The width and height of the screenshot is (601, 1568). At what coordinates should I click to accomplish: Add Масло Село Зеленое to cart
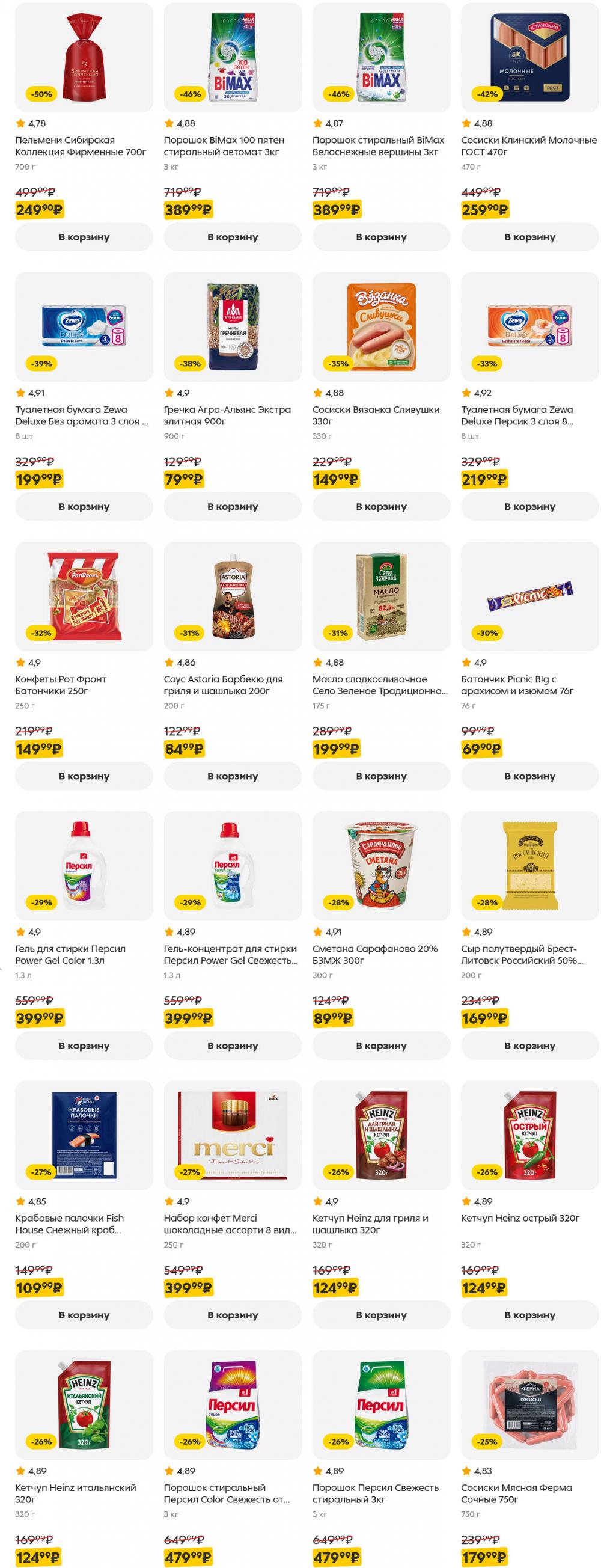[x=381, y=776]
